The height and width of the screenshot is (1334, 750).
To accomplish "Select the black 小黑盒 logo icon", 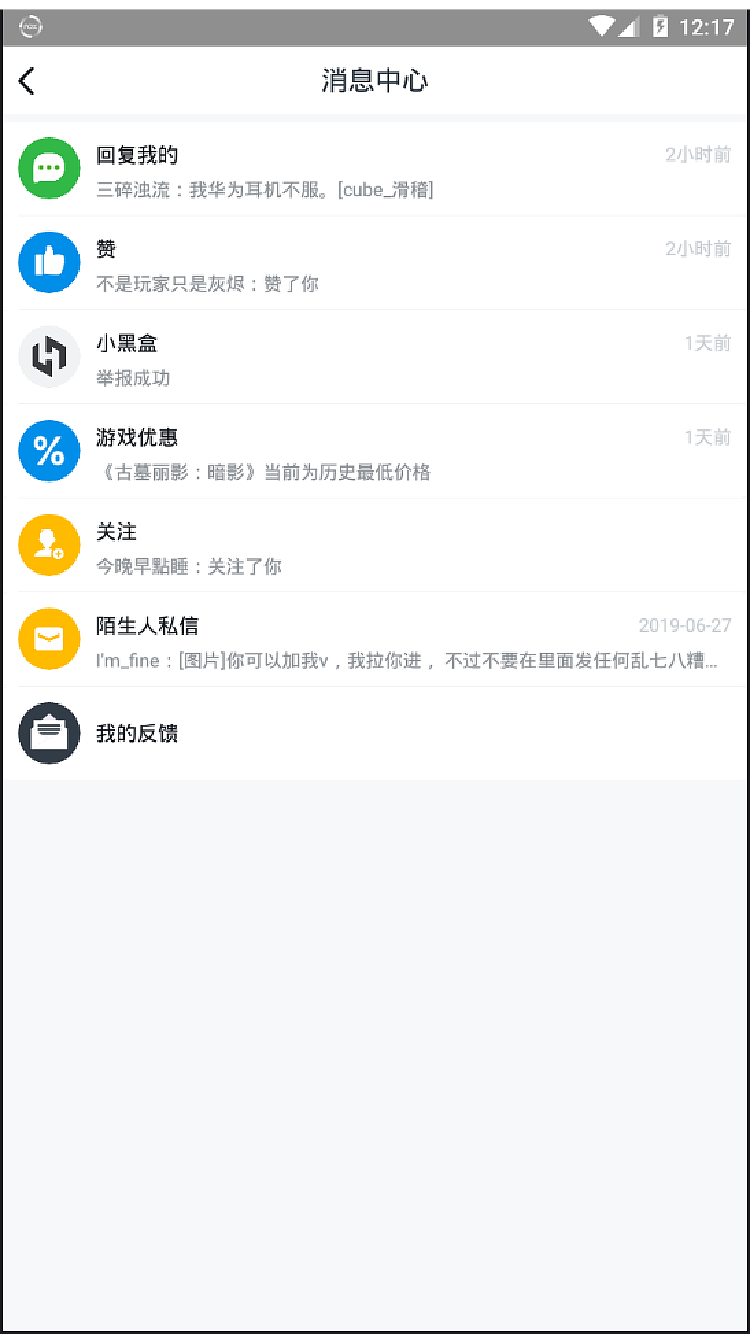I will pyautogui.click(x=49, y=356).
